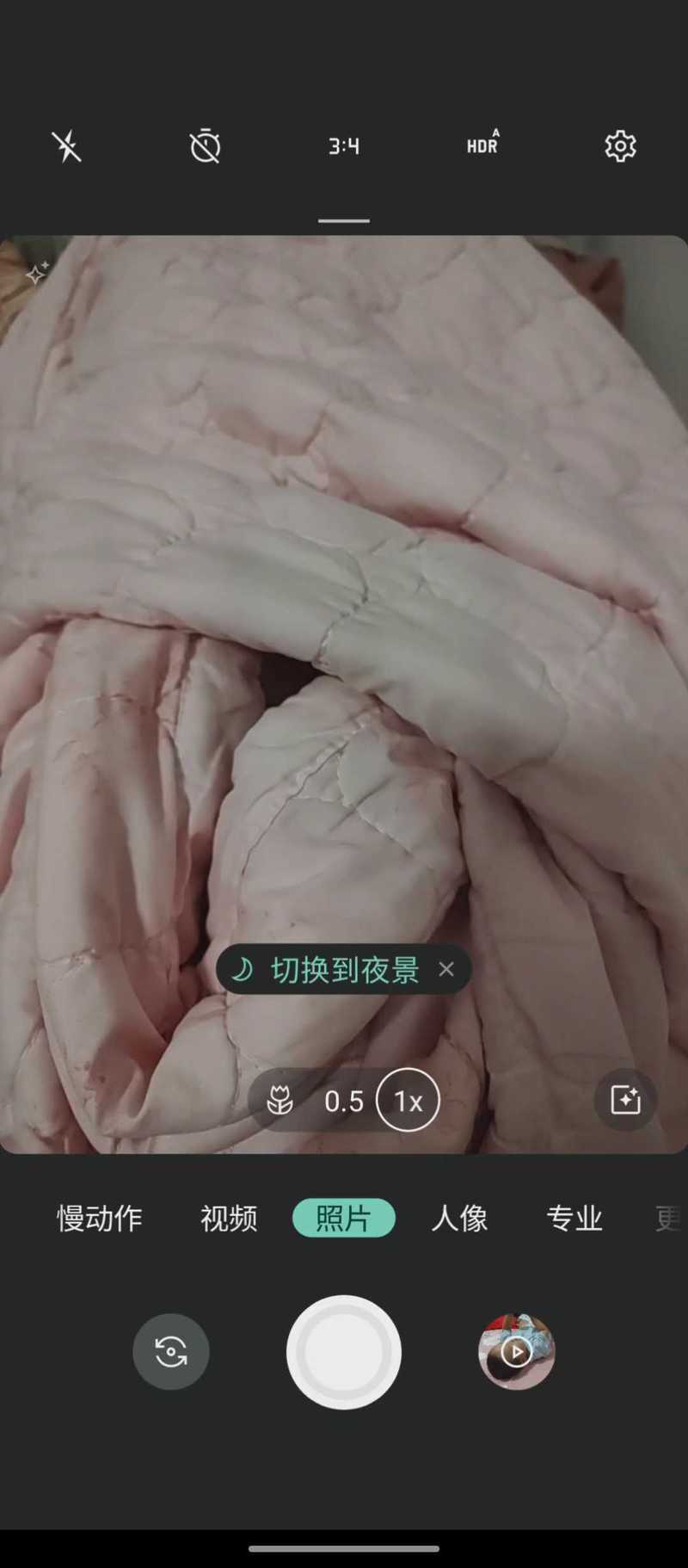Dismiss the night mode suggestion
Viewport: 688px width, 1568px height.
coord(446,970)
